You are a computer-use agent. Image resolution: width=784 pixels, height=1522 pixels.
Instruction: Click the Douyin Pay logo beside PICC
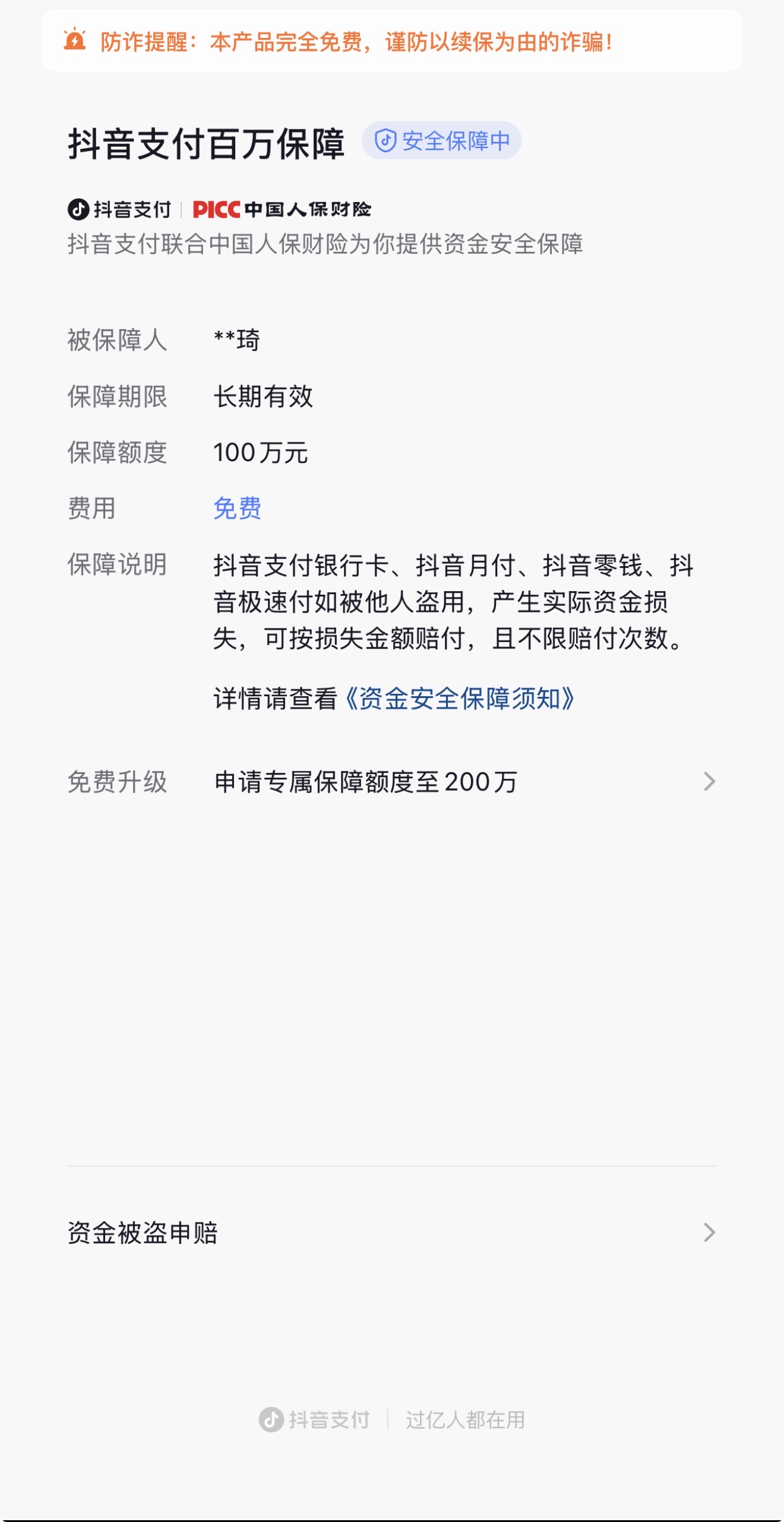(118, 209)
